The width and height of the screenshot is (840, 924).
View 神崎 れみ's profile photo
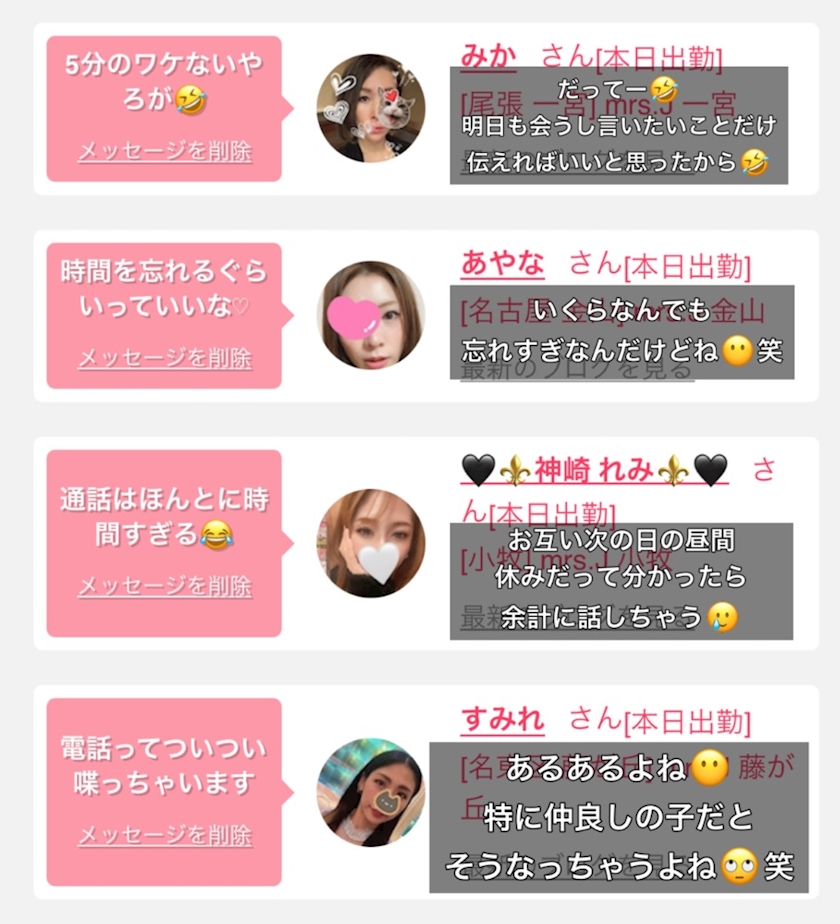pos(371,543)
